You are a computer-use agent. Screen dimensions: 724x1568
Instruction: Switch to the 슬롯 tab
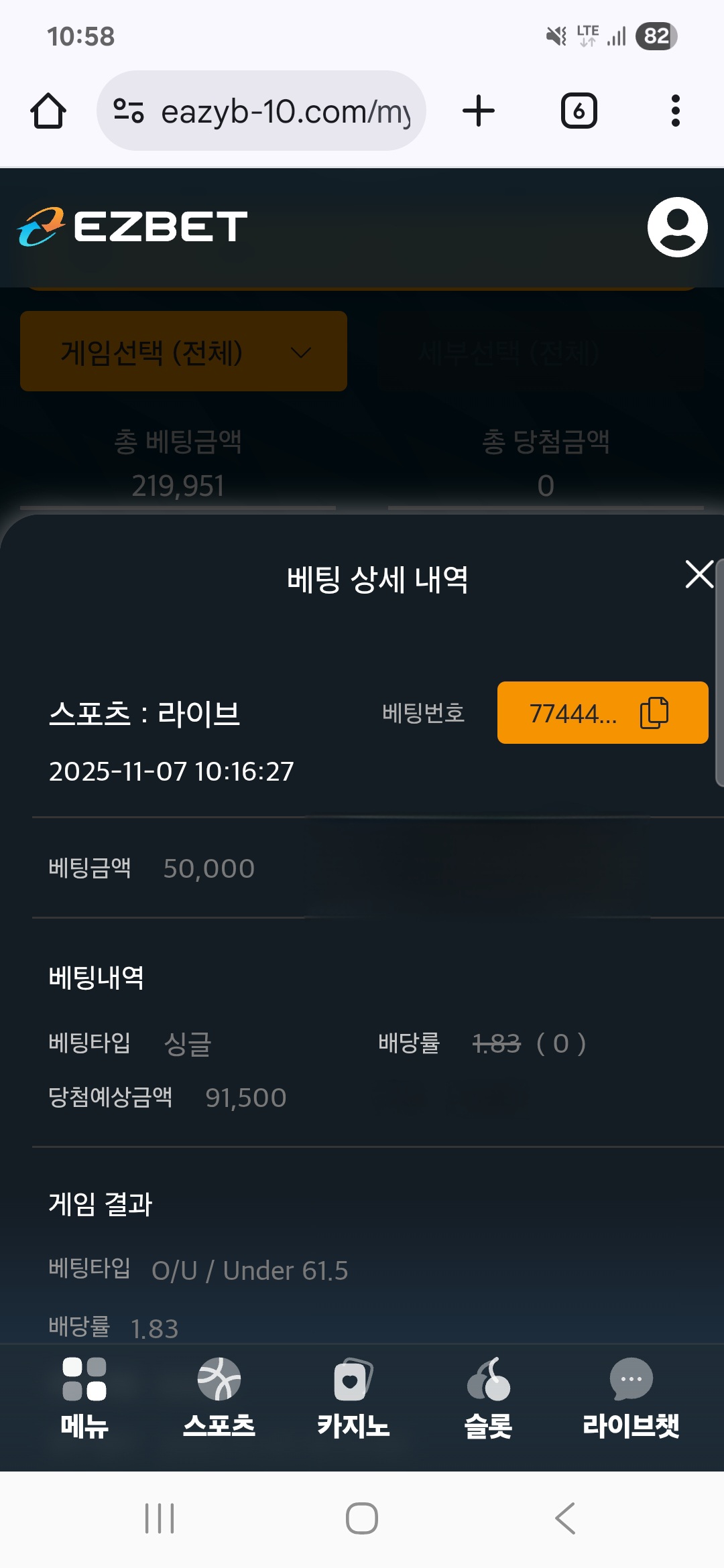(x=488, y=1398)
